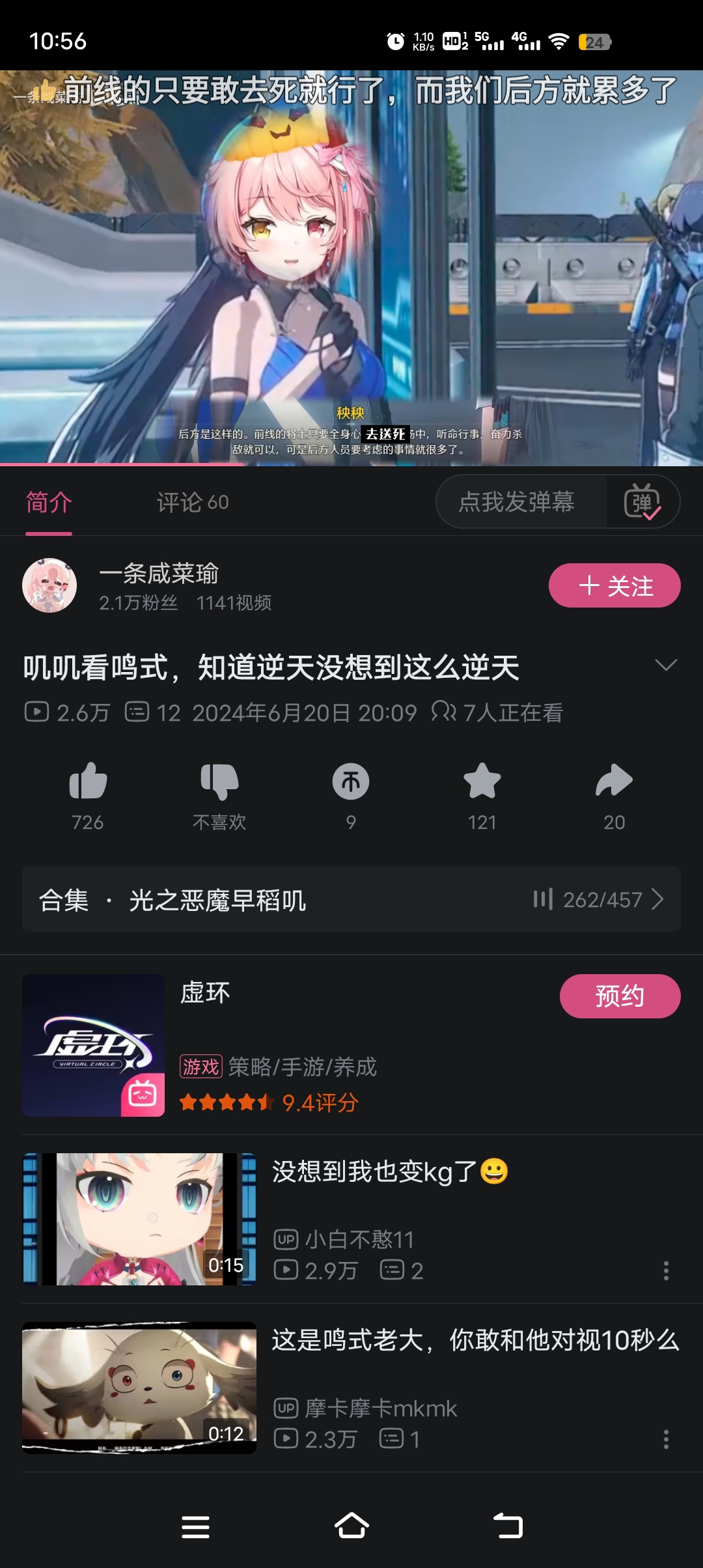Open more options for 小白不憨11's video

click(x=666, y=1270)
